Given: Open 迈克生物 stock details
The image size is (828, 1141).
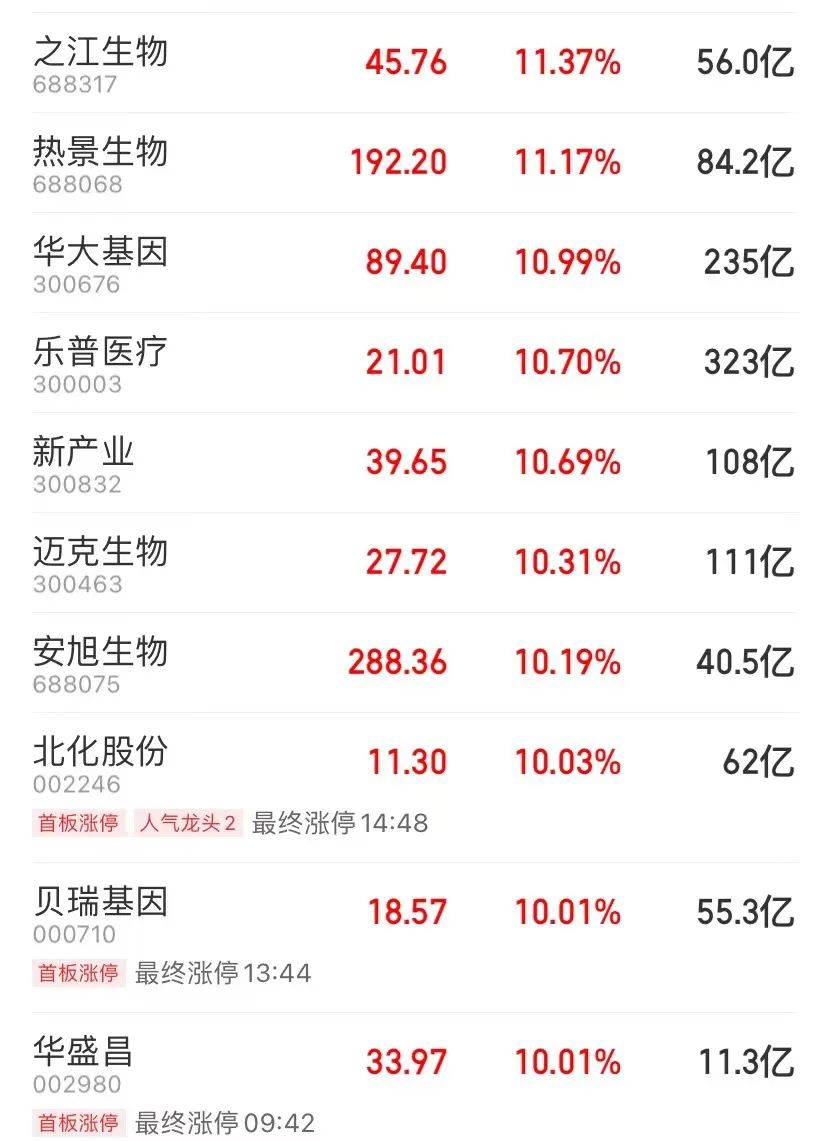Looking at the screenshot, I should click(x=100, y=552).
